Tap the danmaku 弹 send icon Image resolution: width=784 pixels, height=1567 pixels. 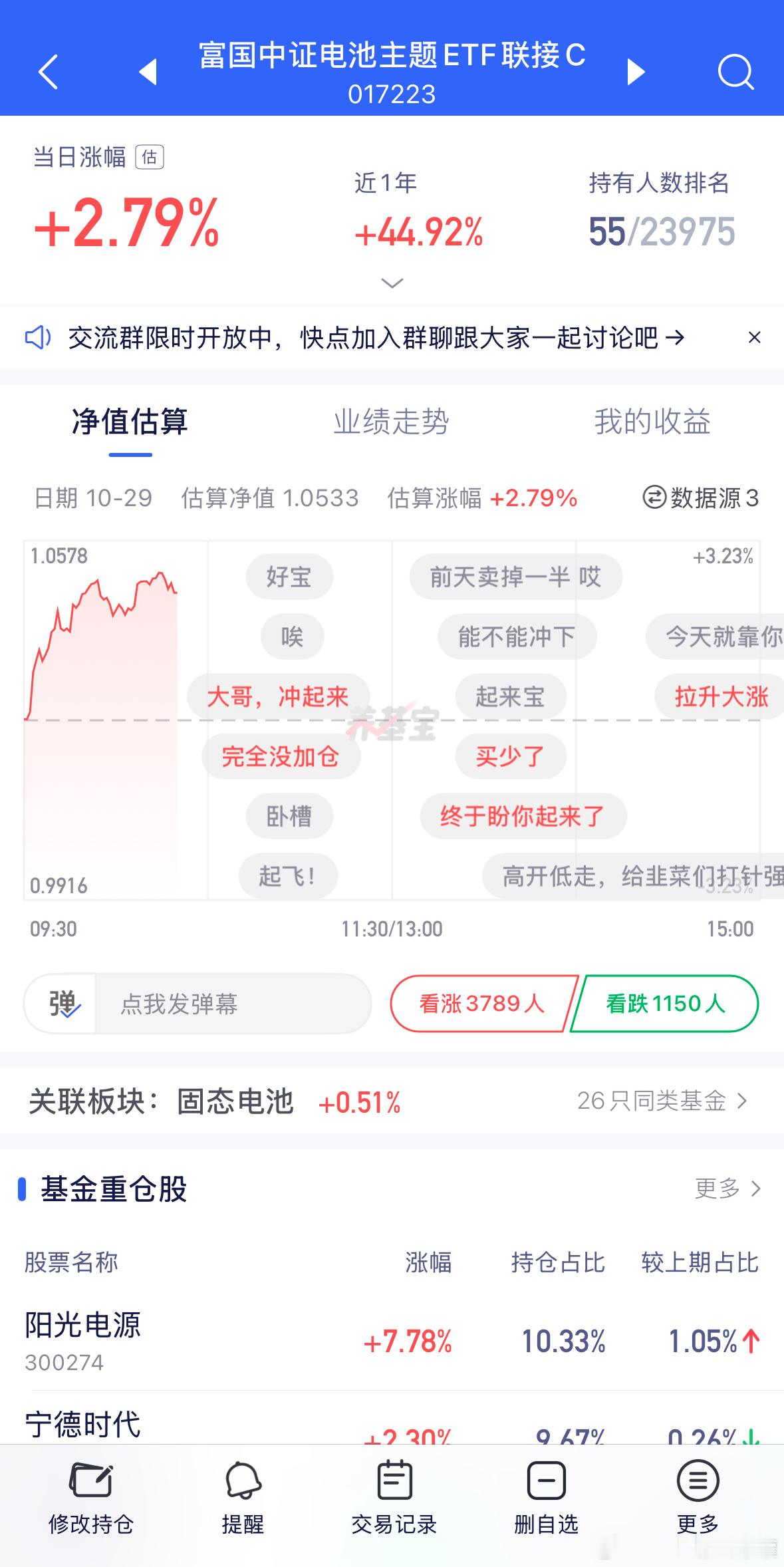[x=61, y=1004]
